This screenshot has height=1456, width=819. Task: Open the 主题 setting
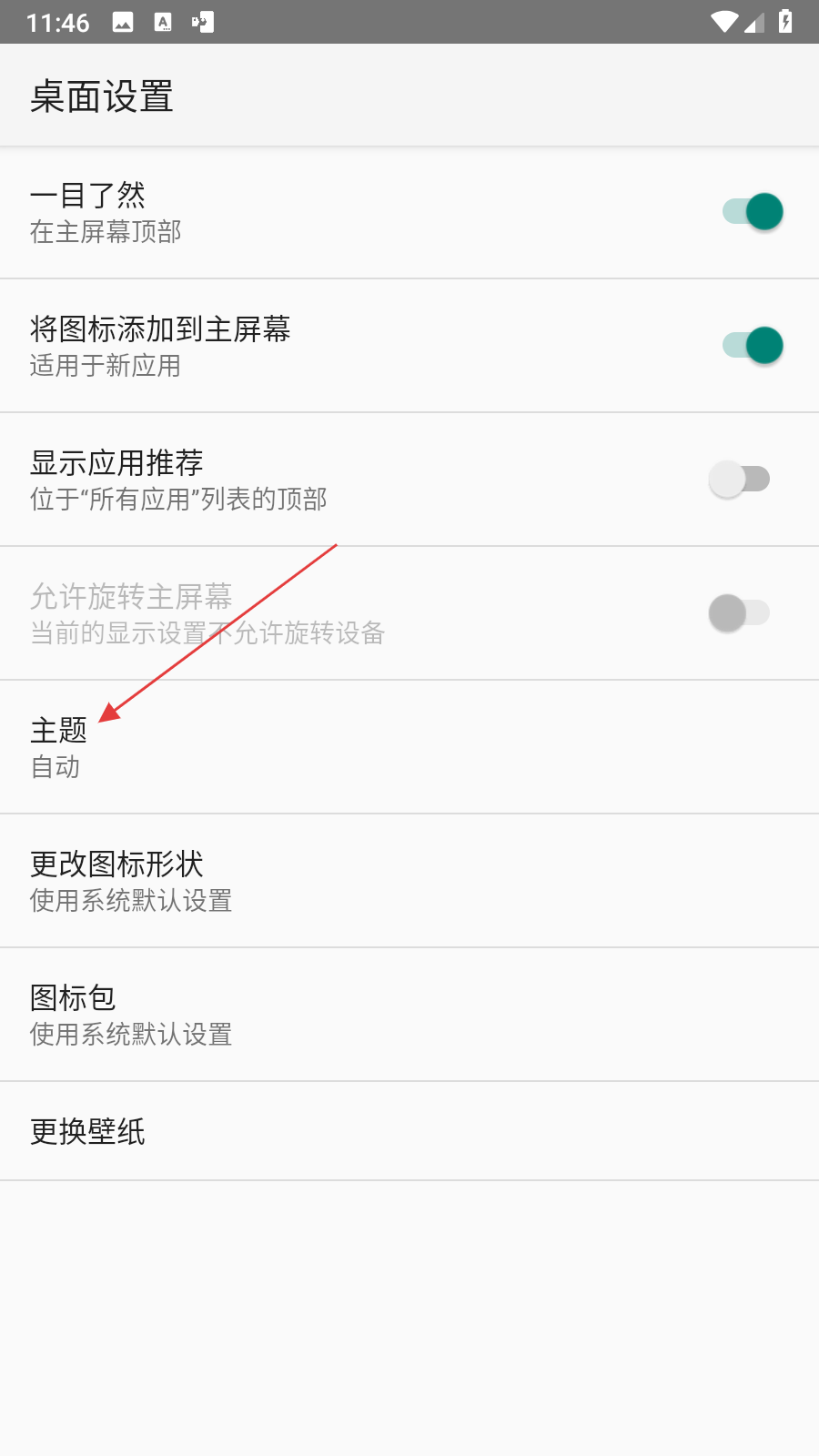[409, 747]
